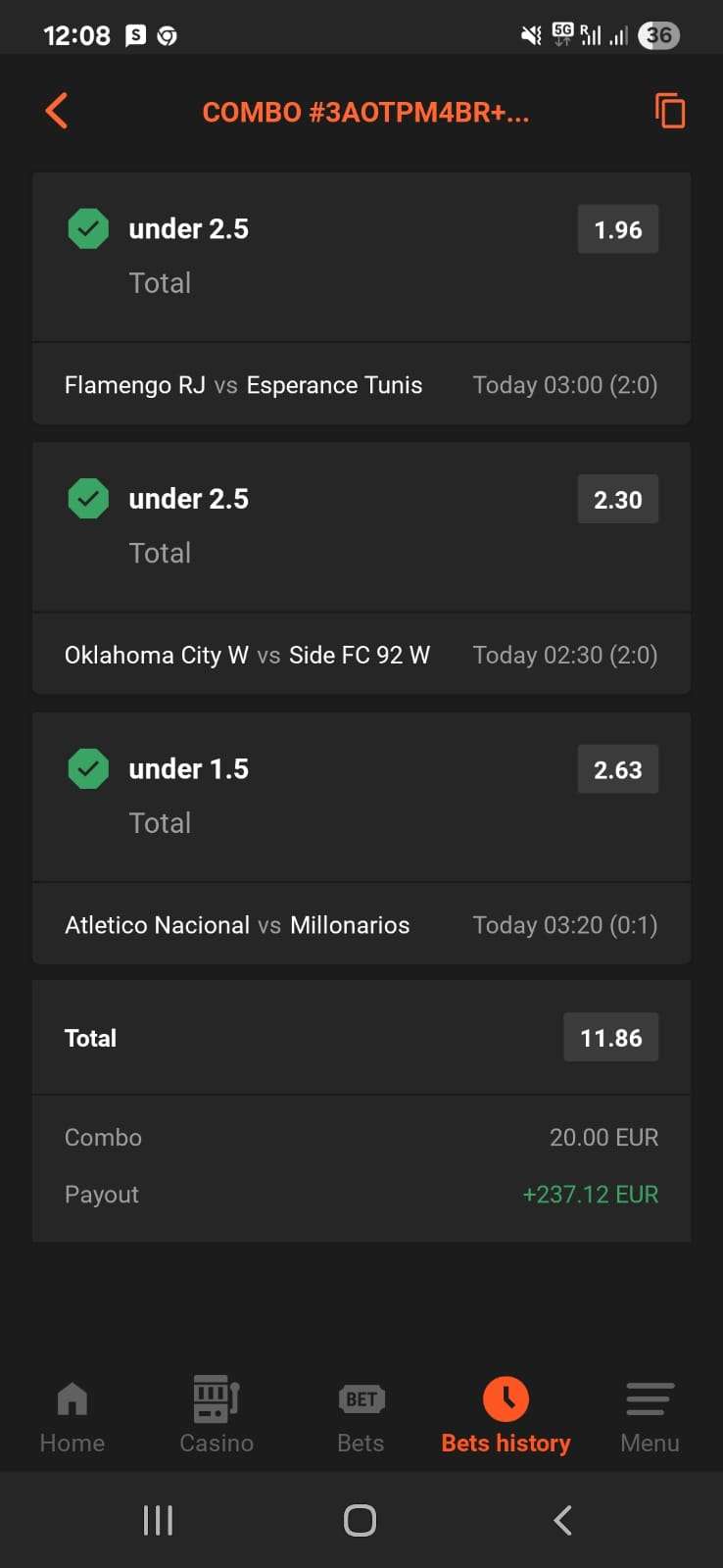
Task: Open the Oklahoma City W vs Side FC 92 W match
Action: [x=361, y=655]
